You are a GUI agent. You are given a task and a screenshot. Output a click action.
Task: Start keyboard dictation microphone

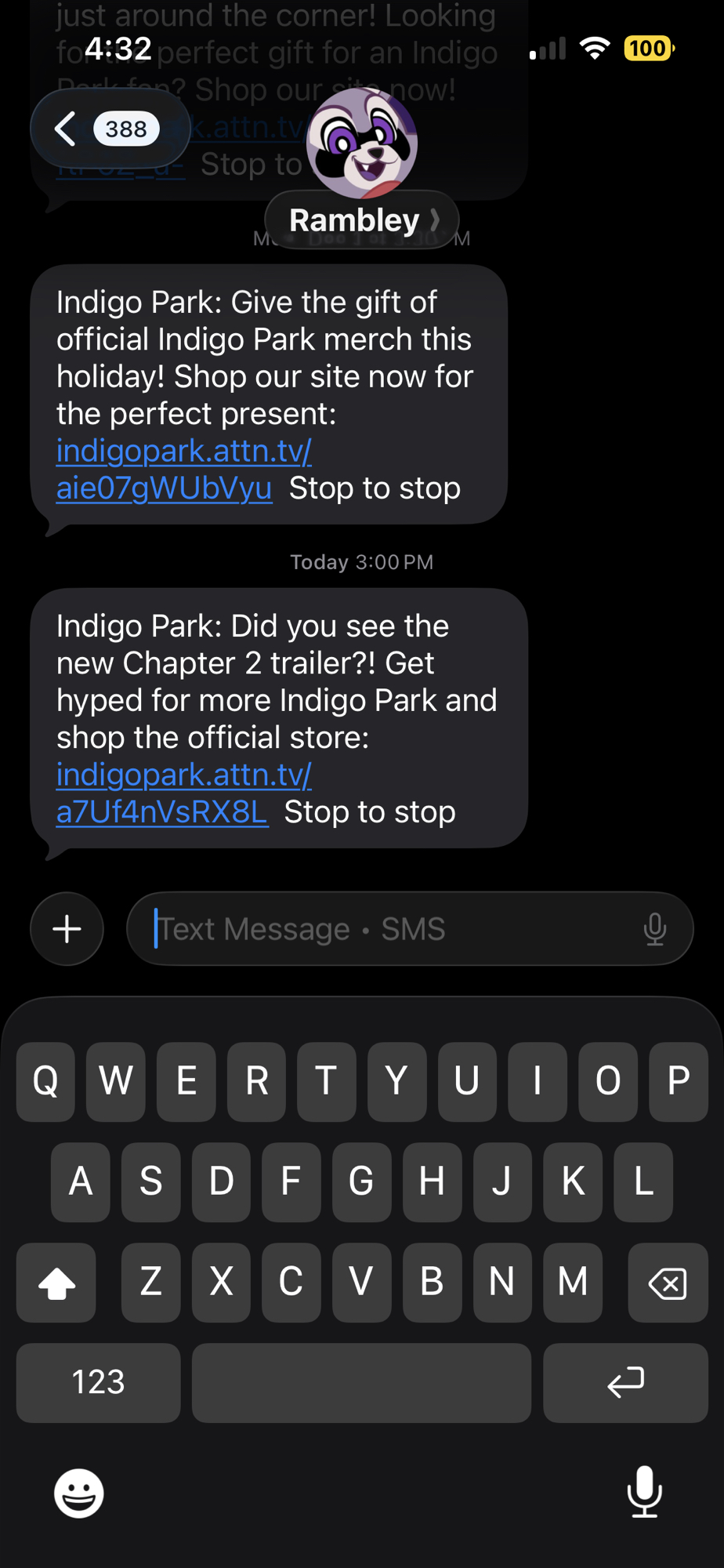[x=644, y=1491]
